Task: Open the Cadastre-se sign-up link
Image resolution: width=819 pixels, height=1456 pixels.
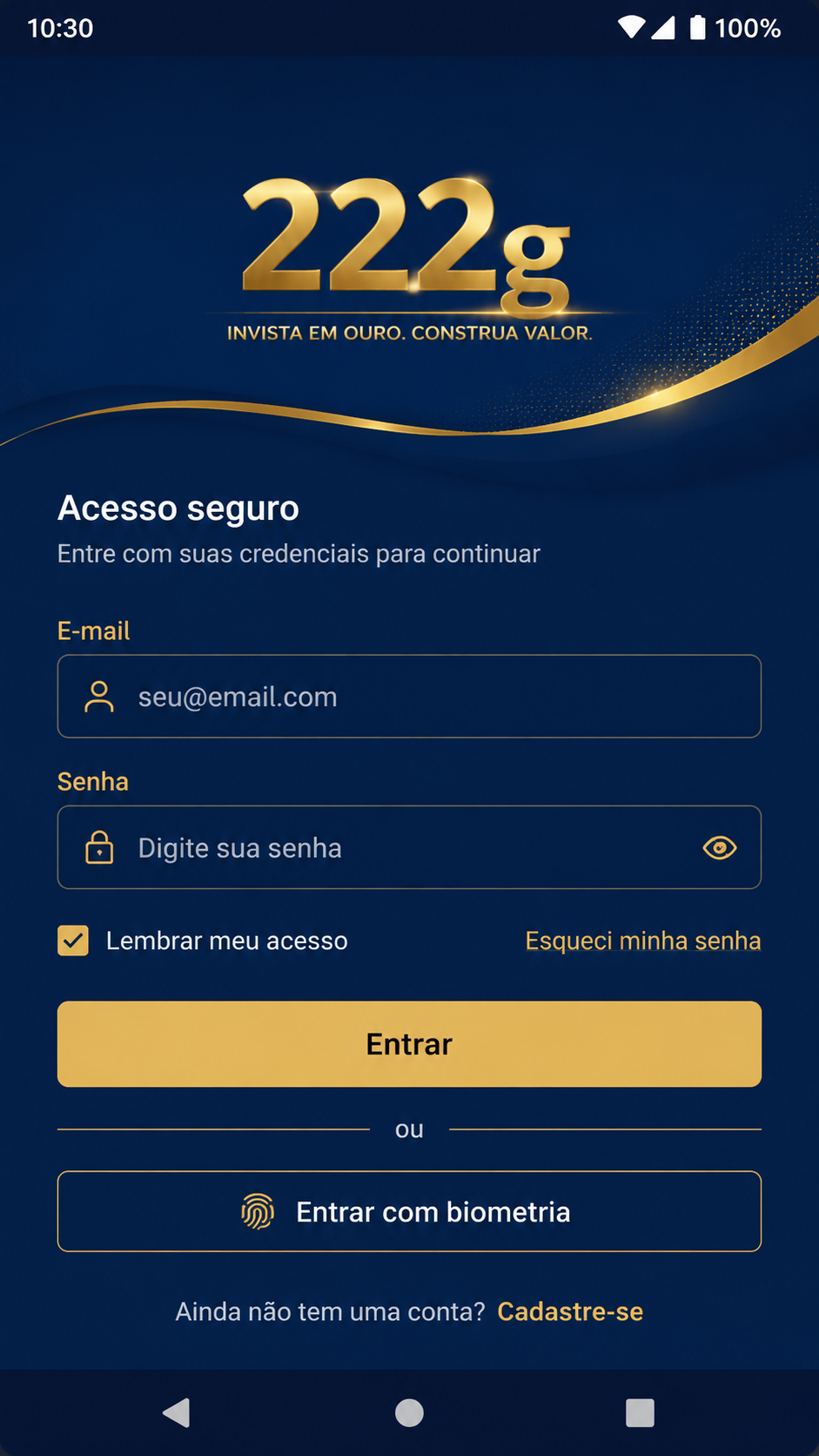Action: (x=570, y=1311)
